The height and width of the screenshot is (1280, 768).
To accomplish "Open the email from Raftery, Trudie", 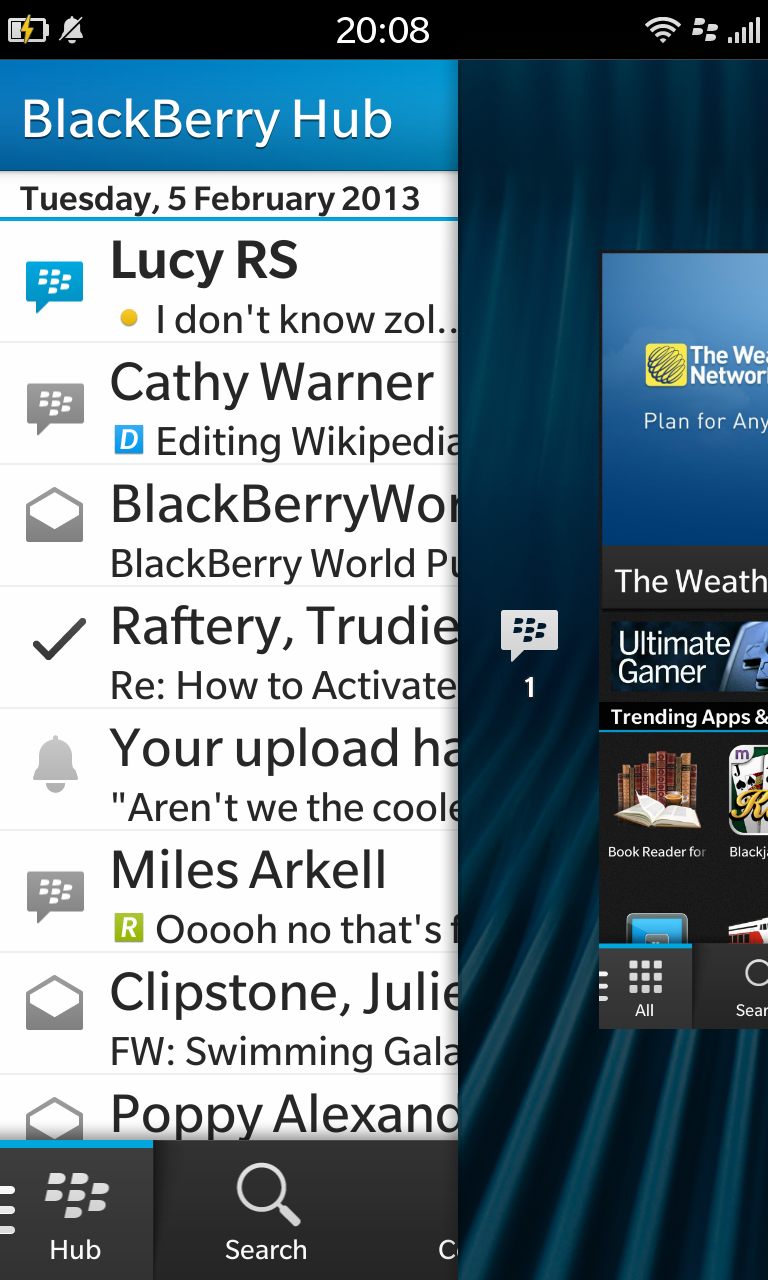I will coord(229,648).
